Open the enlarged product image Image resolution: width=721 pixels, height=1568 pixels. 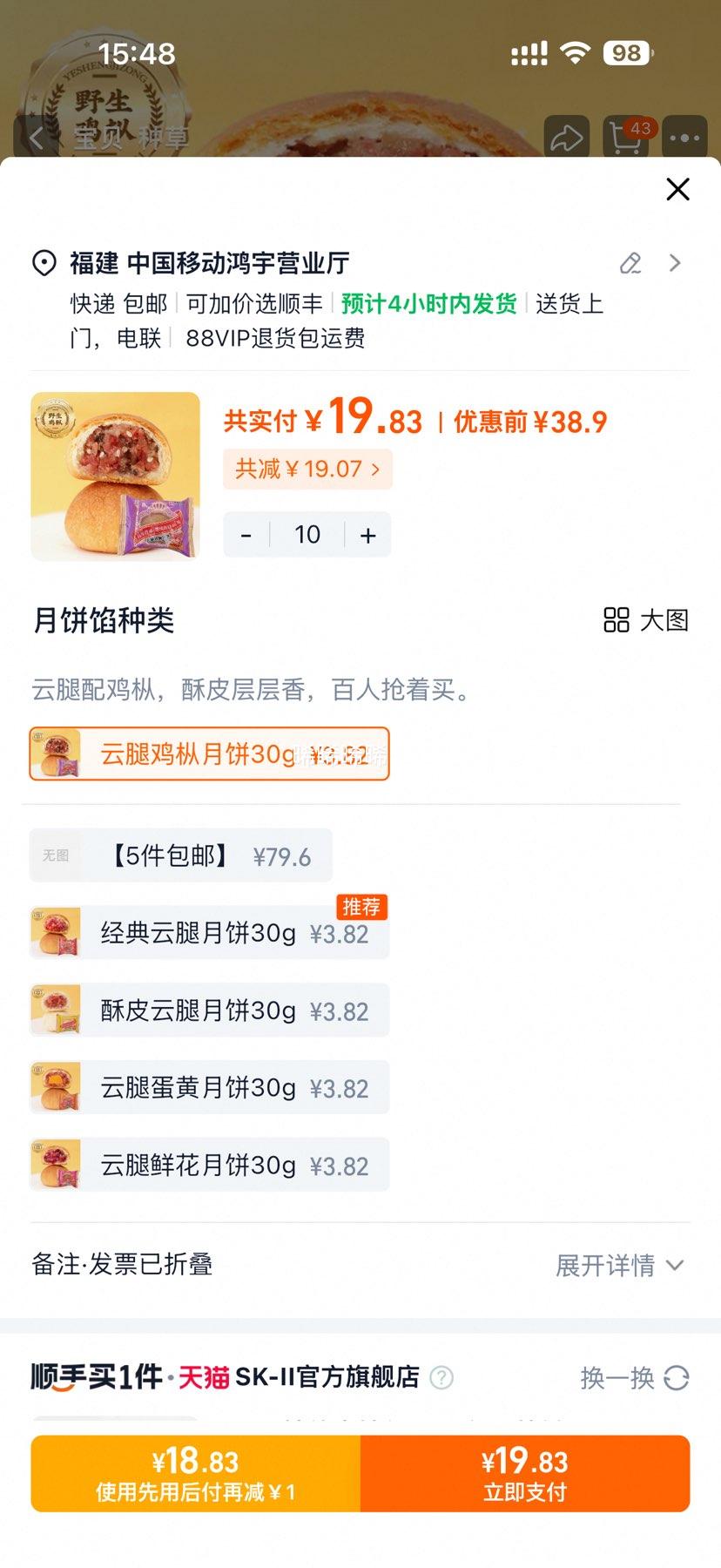[116, 476]
